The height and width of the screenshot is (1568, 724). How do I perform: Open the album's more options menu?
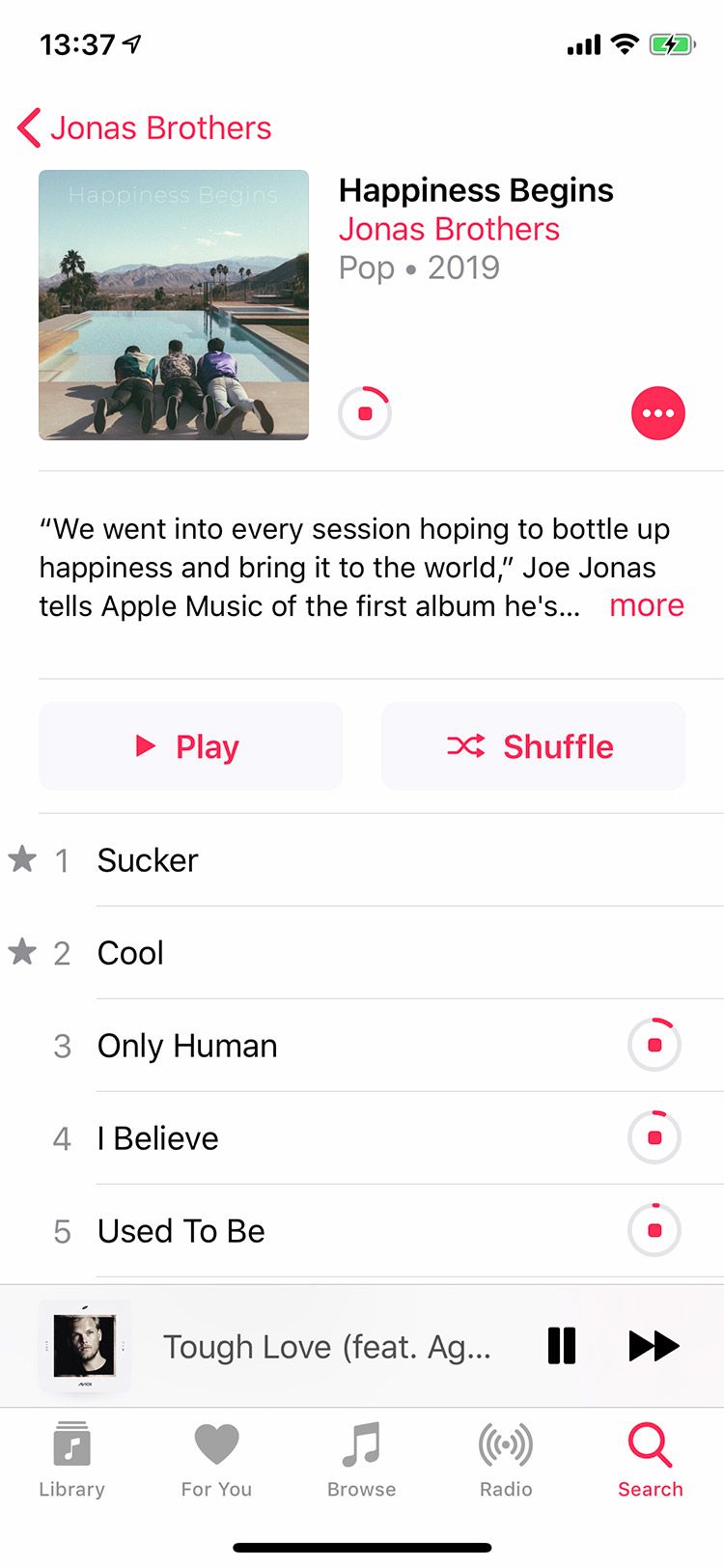pyautogui.click(x=658, y=413)
